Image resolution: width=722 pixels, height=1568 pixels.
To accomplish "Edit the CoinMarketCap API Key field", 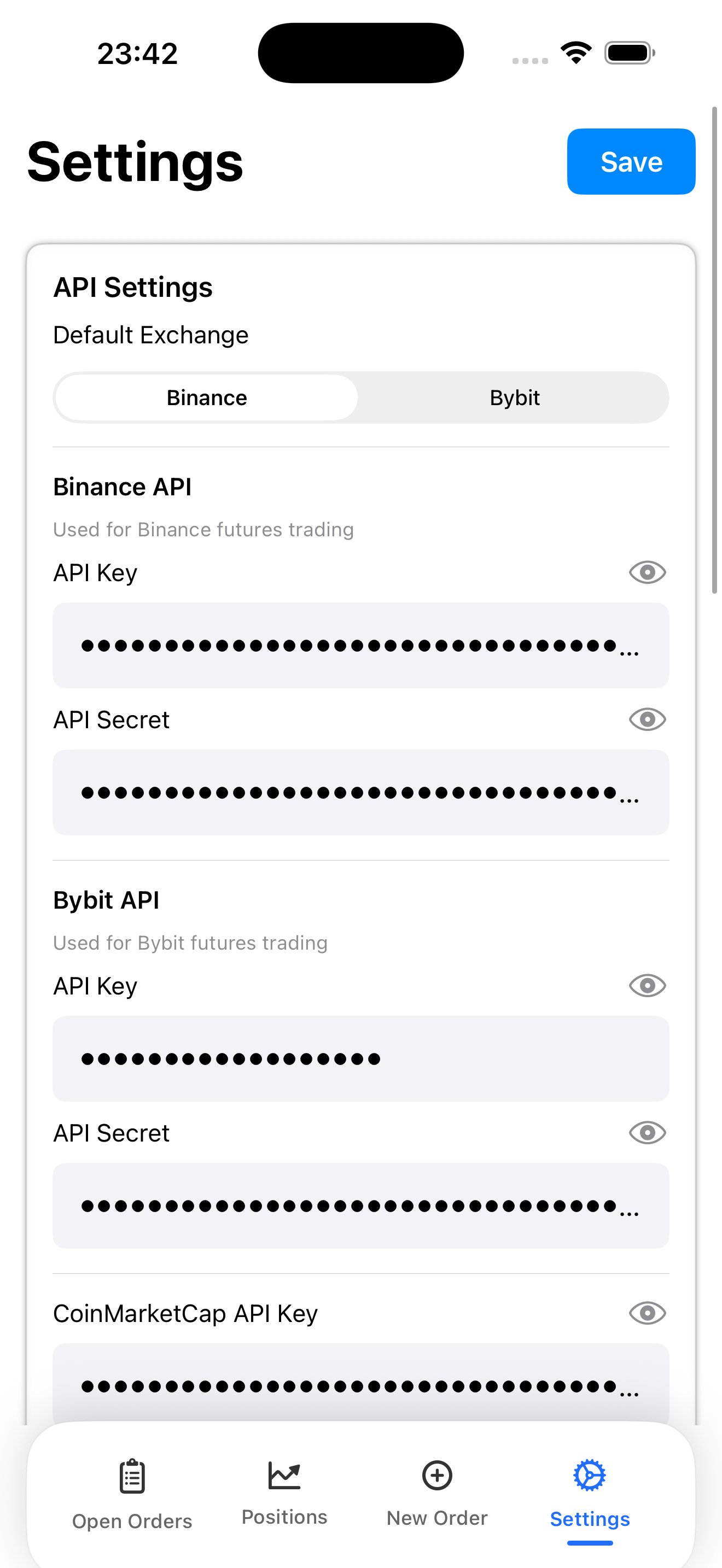I will (360, 1385).
